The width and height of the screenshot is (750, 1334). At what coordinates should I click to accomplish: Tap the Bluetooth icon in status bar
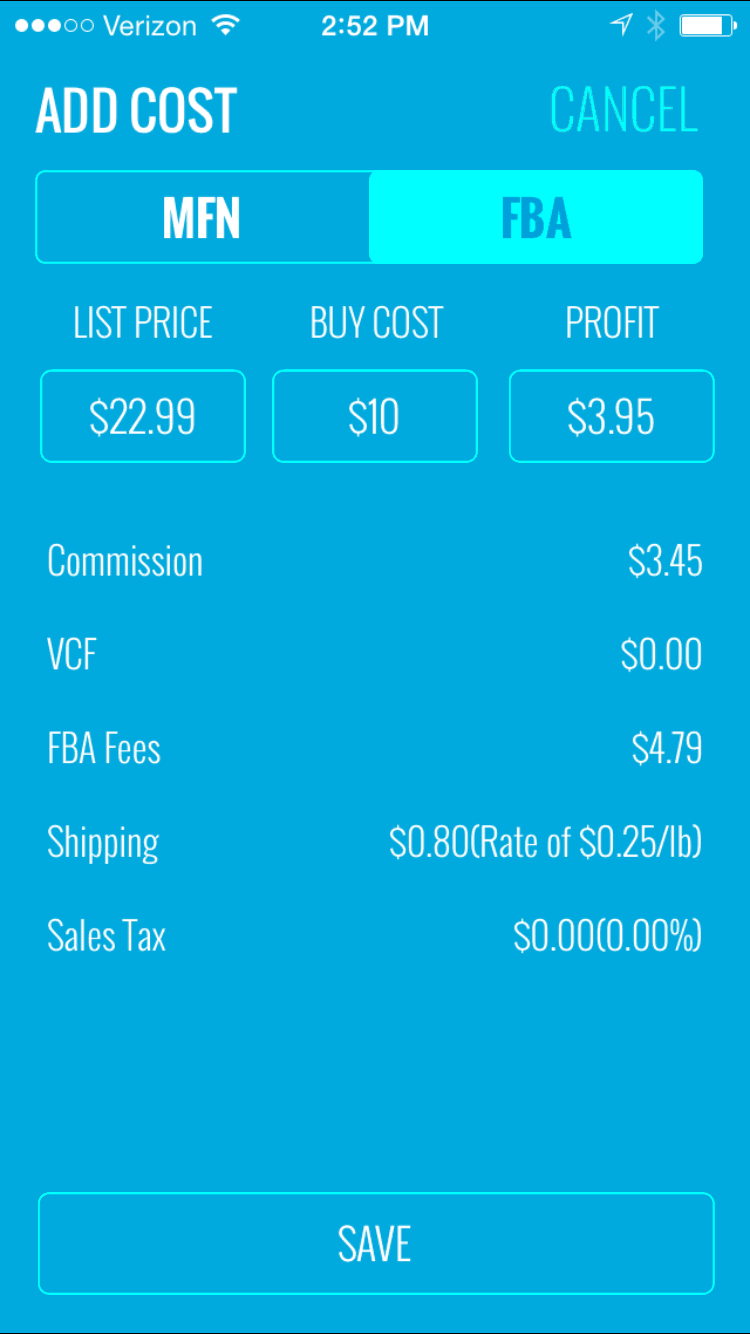point(656,25)
